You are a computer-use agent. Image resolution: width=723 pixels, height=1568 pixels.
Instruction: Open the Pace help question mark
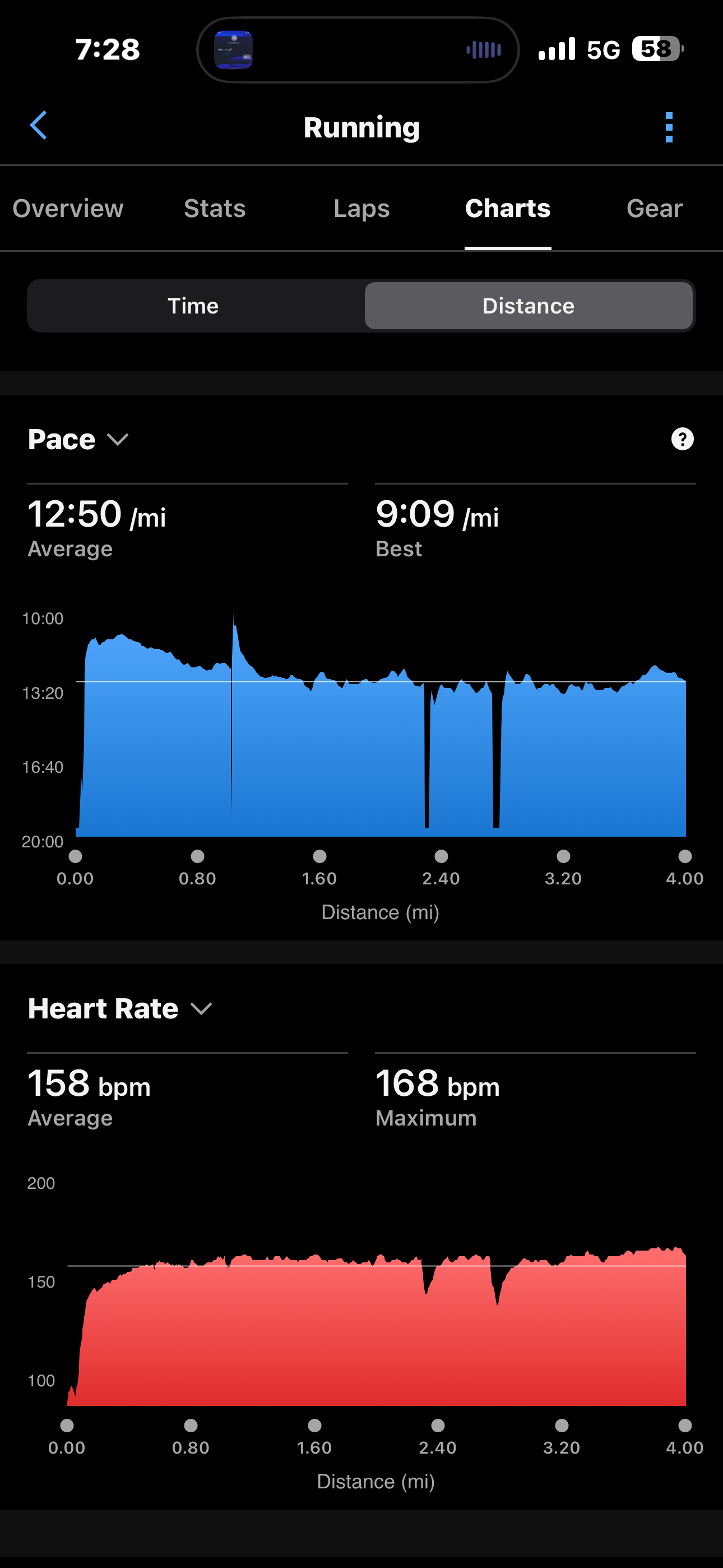click(682, 439)
